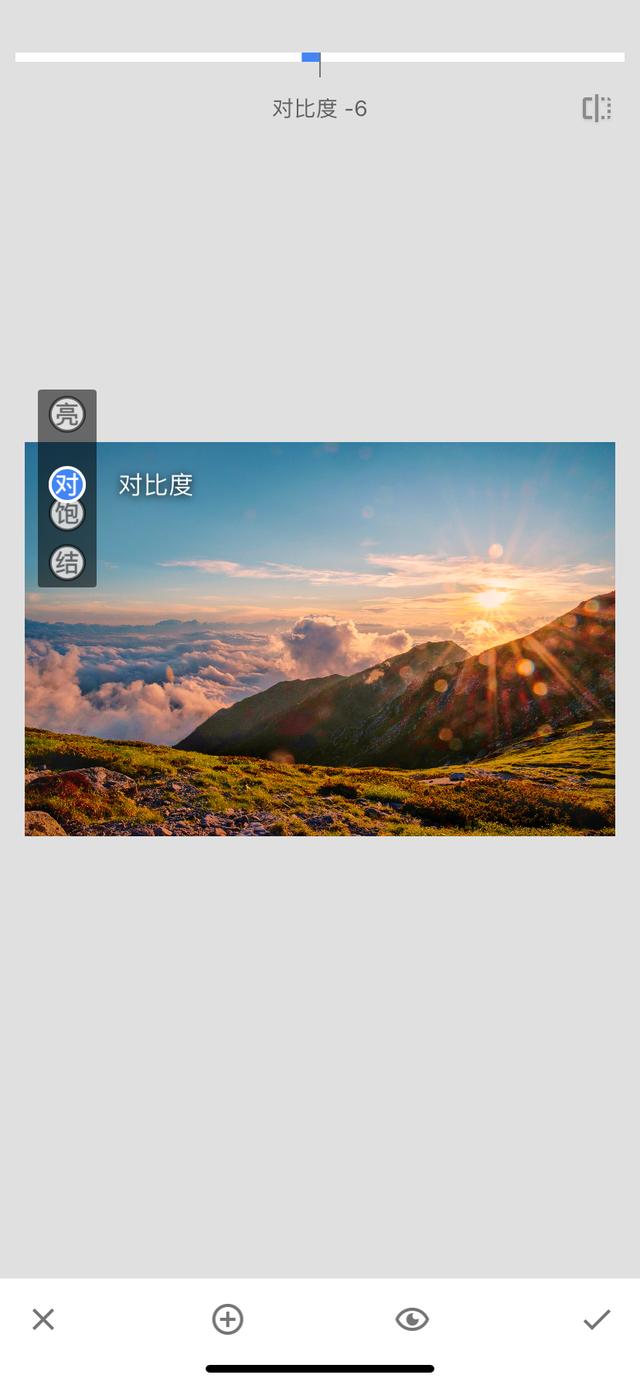This screenshot has height=1385, width=640.
Task: Confirm changes with the checkmark
Action: click(x=597, y=1319)
